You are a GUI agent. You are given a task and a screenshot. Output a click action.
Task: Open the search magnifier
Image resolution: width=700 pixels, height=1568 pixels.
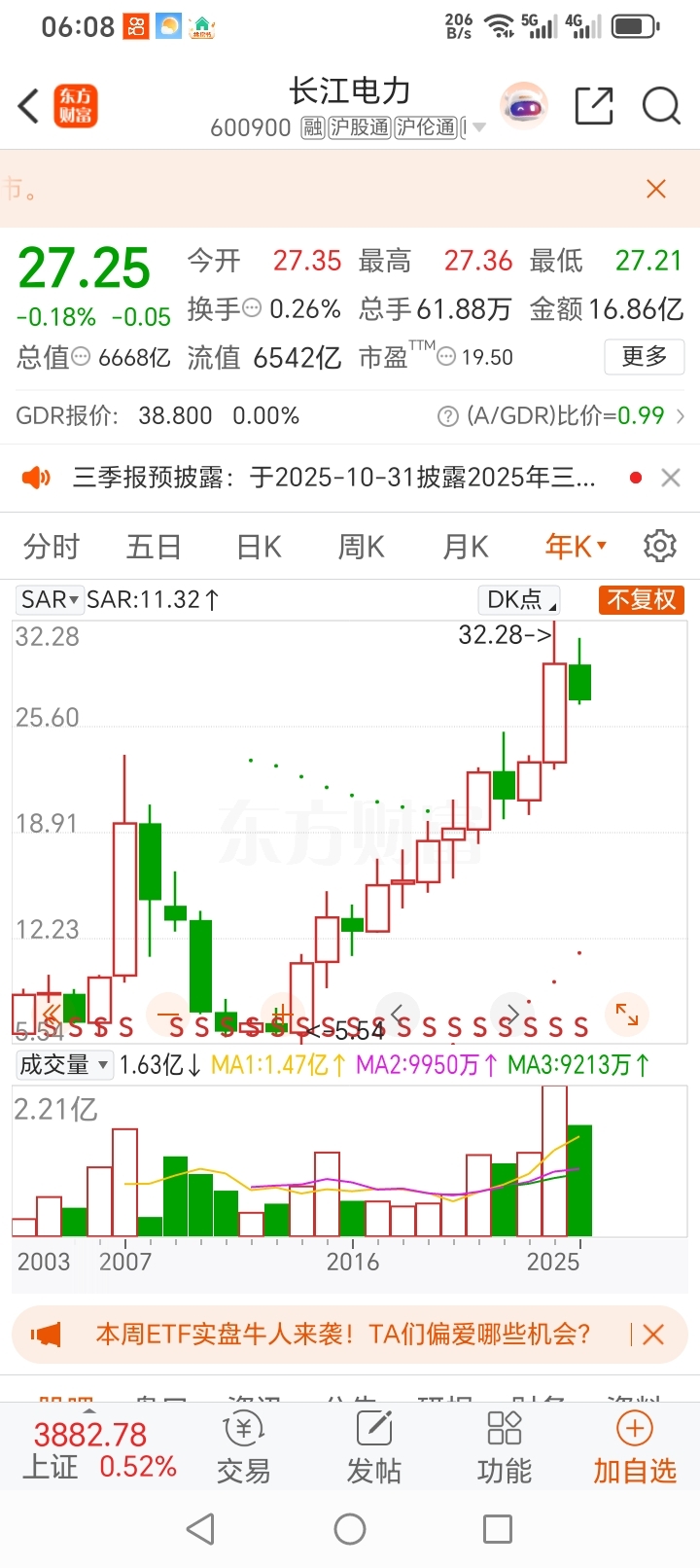coord(661,106)
